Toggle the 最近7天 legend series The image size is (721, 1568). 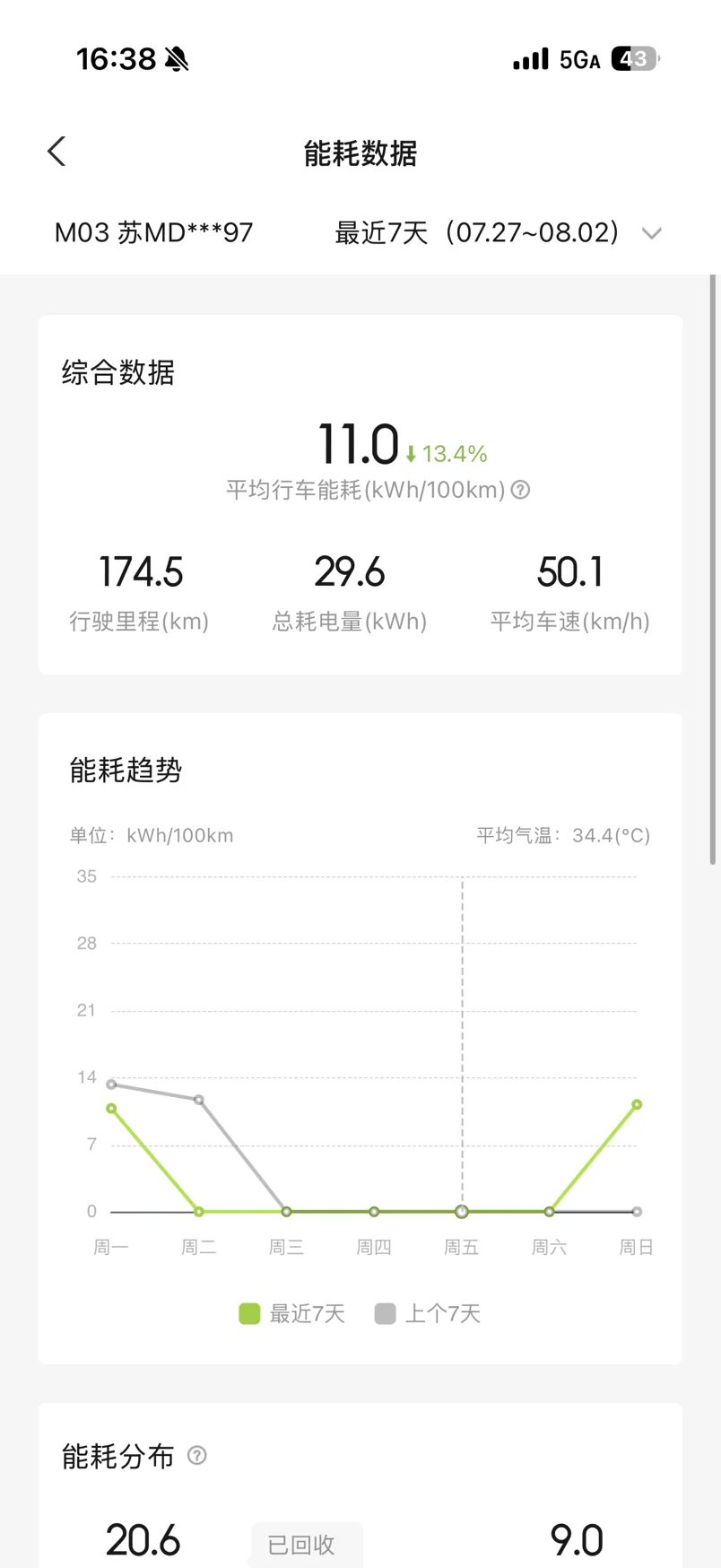pyautogui.click(x=292, y=1314)
